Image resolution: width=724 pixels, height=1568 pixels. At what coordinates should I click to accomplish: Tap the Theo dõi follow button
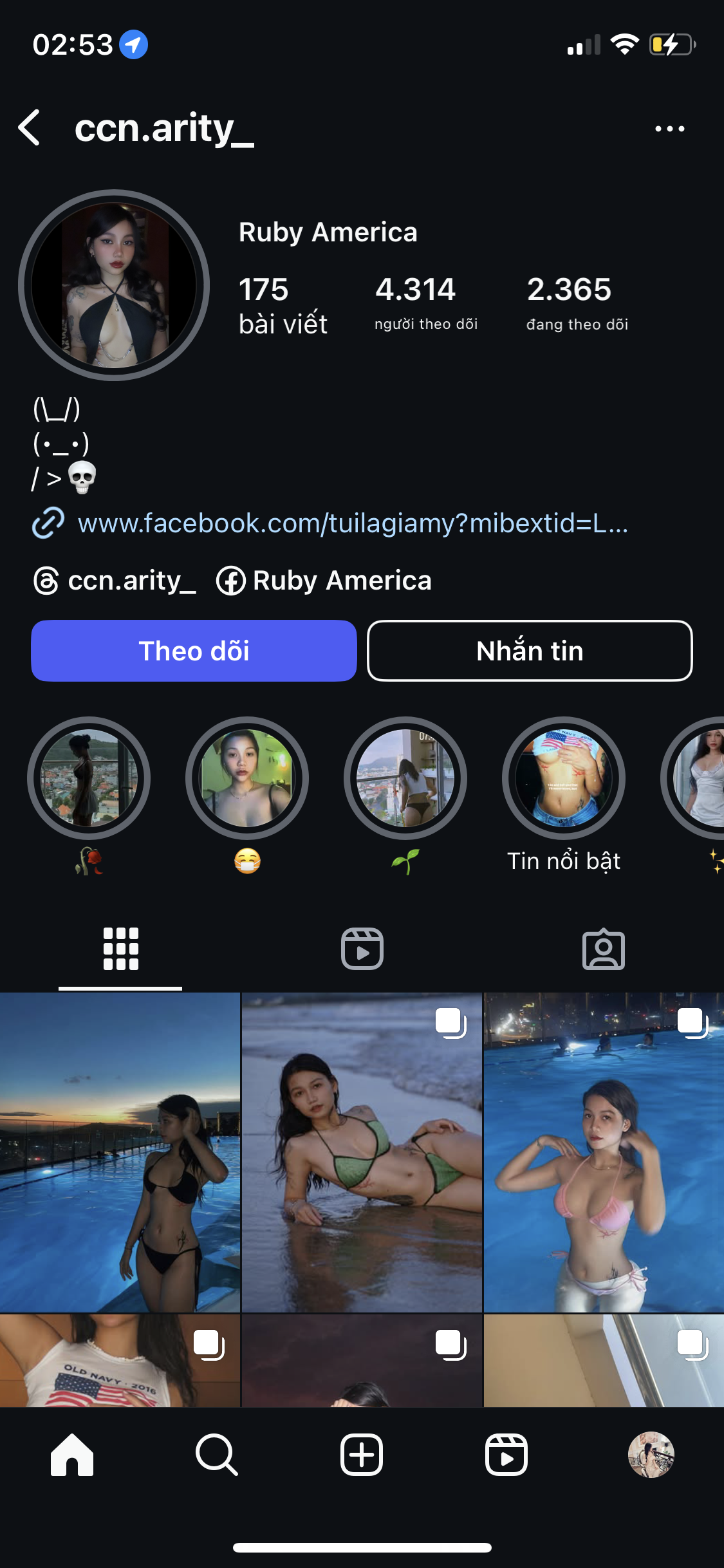[x=194, y=651]
